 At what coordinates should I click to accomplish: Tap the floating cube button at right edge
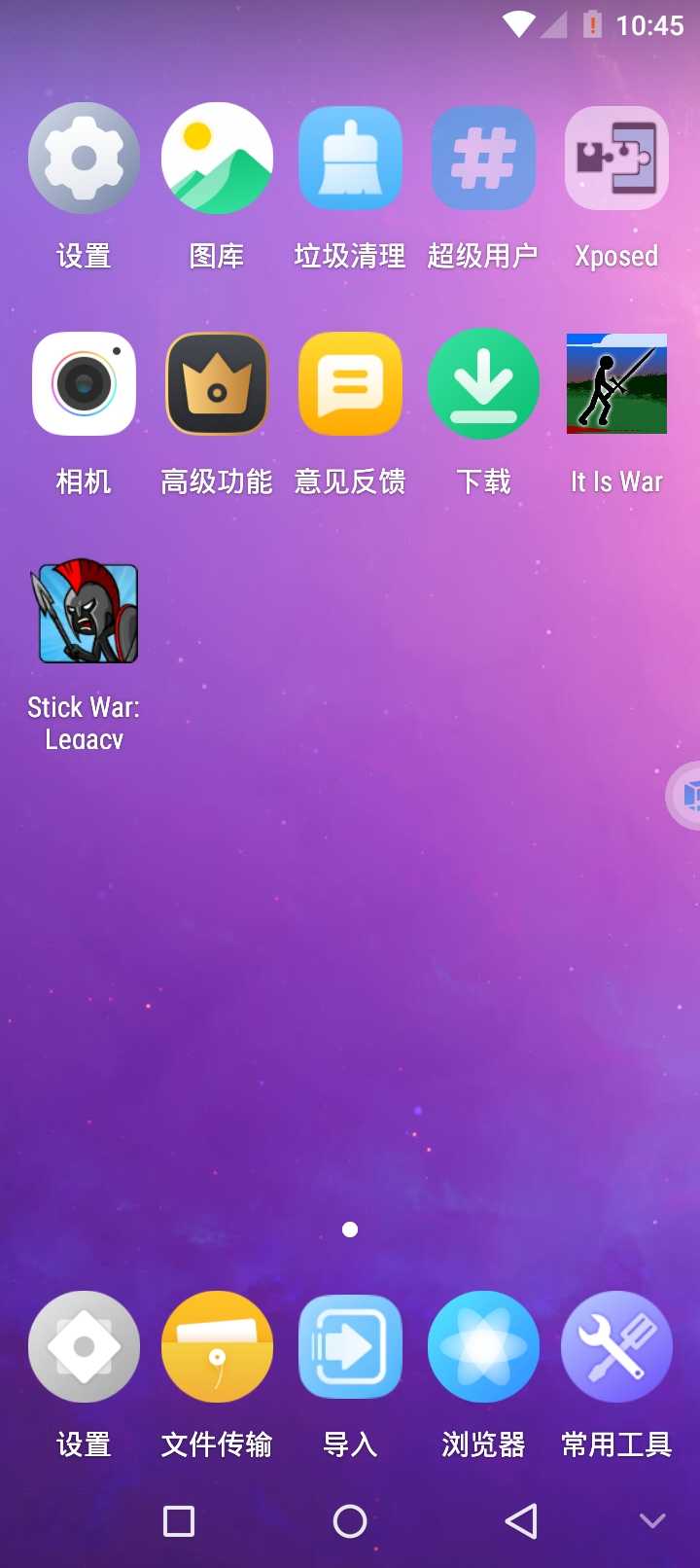pyautogui.click(x=687, y=796)
